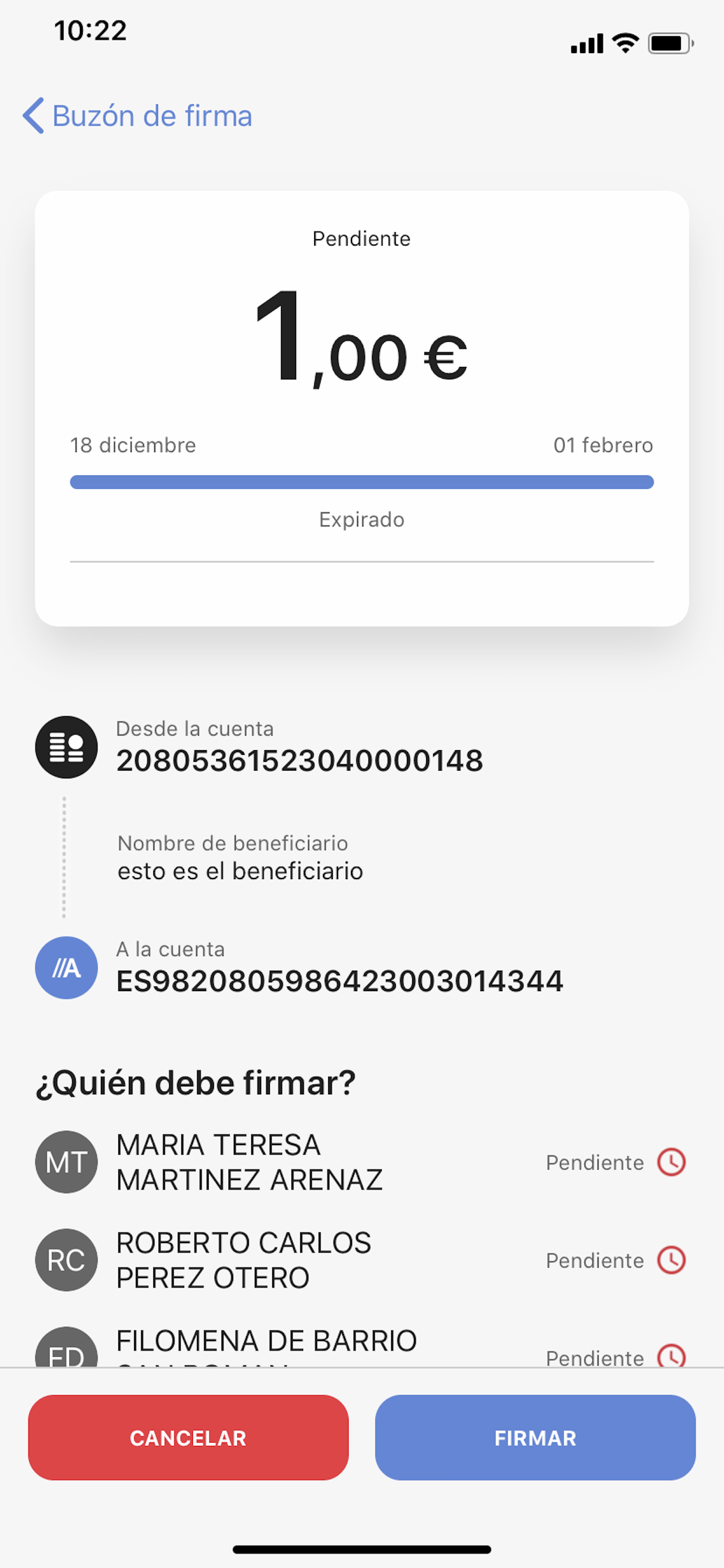
Task: Tap the Expirado label under the progress bar
Action: pos(361,519)
